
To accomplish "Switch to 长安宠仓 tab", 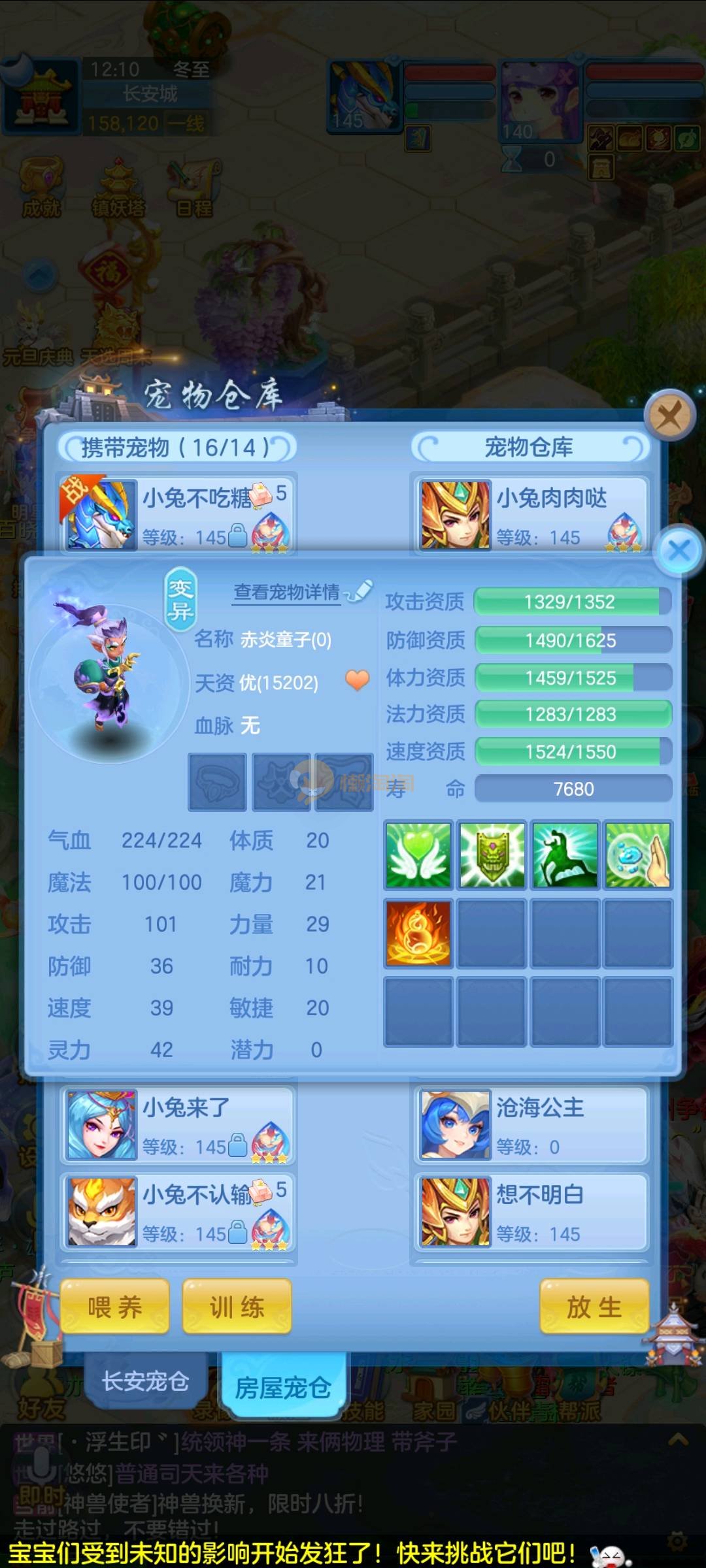I will pyautogui.click(x=145, y=1380).
